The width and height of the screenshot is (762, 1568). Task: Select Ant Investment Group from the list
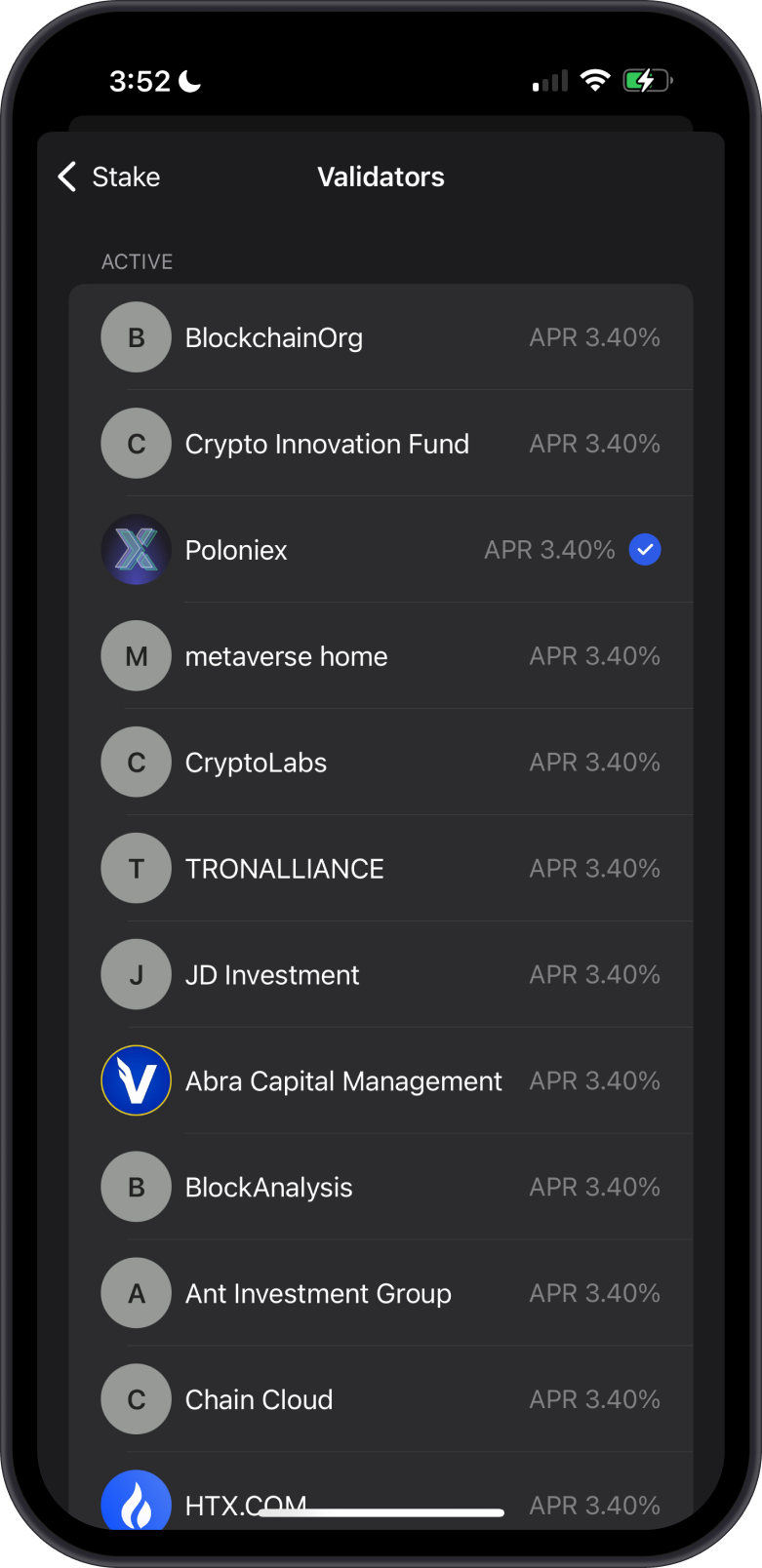pos(381,1293)
